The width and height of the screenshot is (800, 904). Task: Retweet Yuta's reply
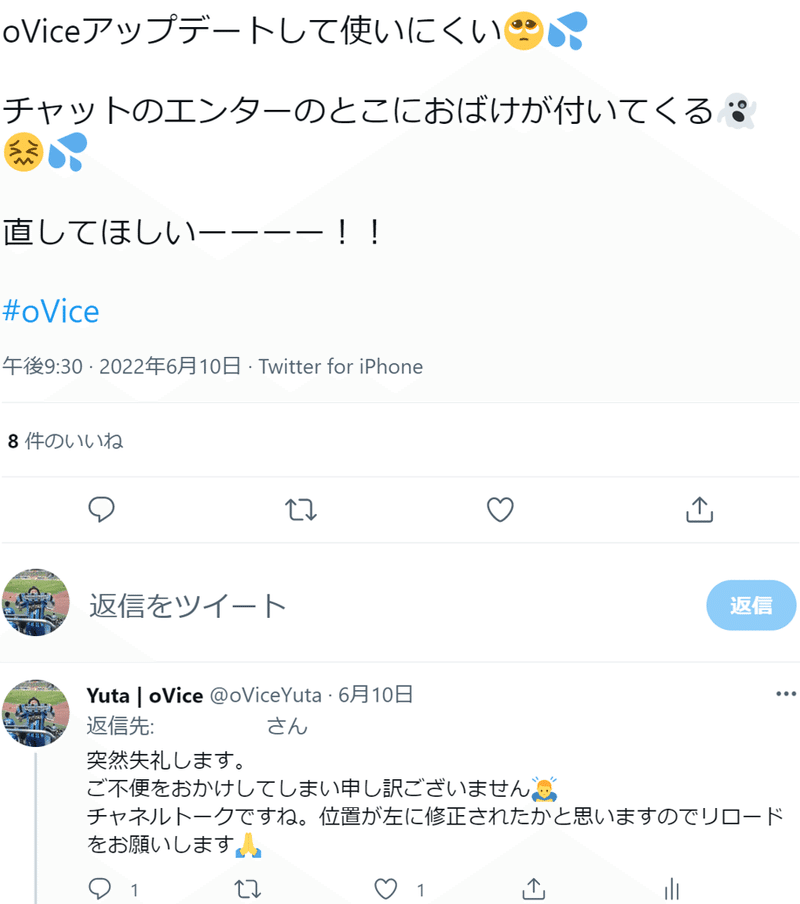click(x=246, y=888)
